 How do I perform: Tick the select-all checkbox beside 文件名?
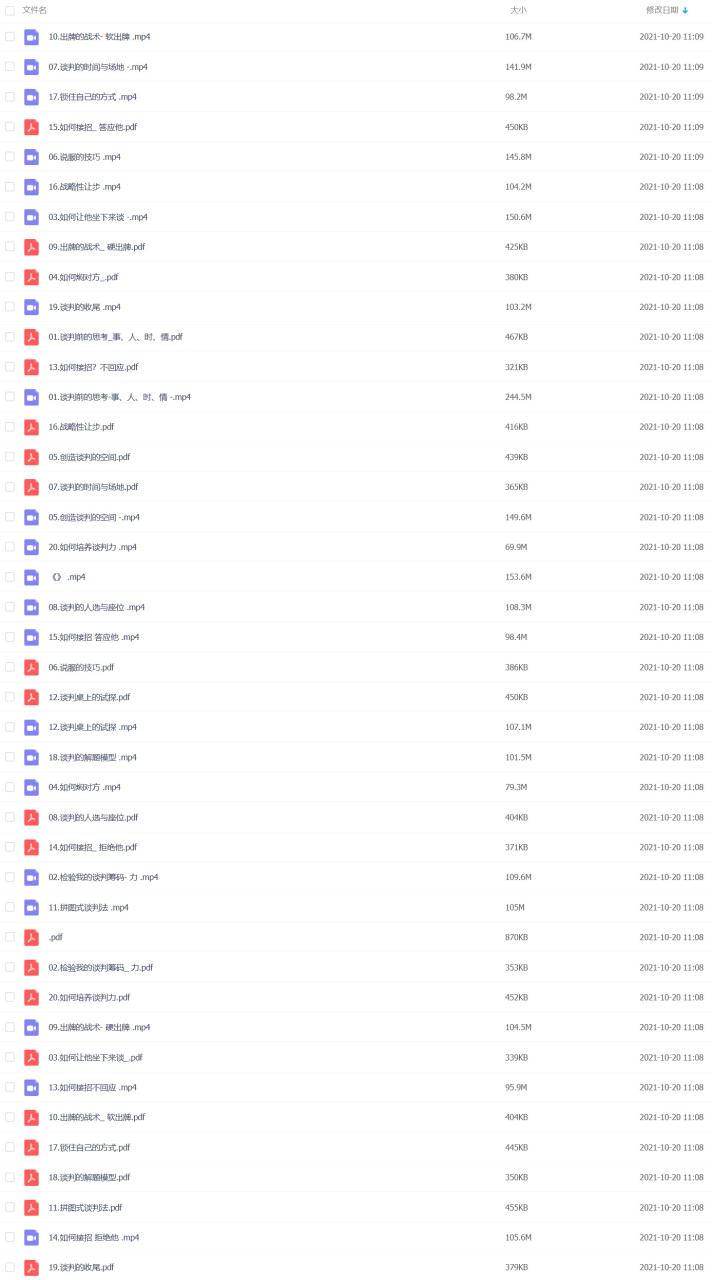tap(10, 10)
